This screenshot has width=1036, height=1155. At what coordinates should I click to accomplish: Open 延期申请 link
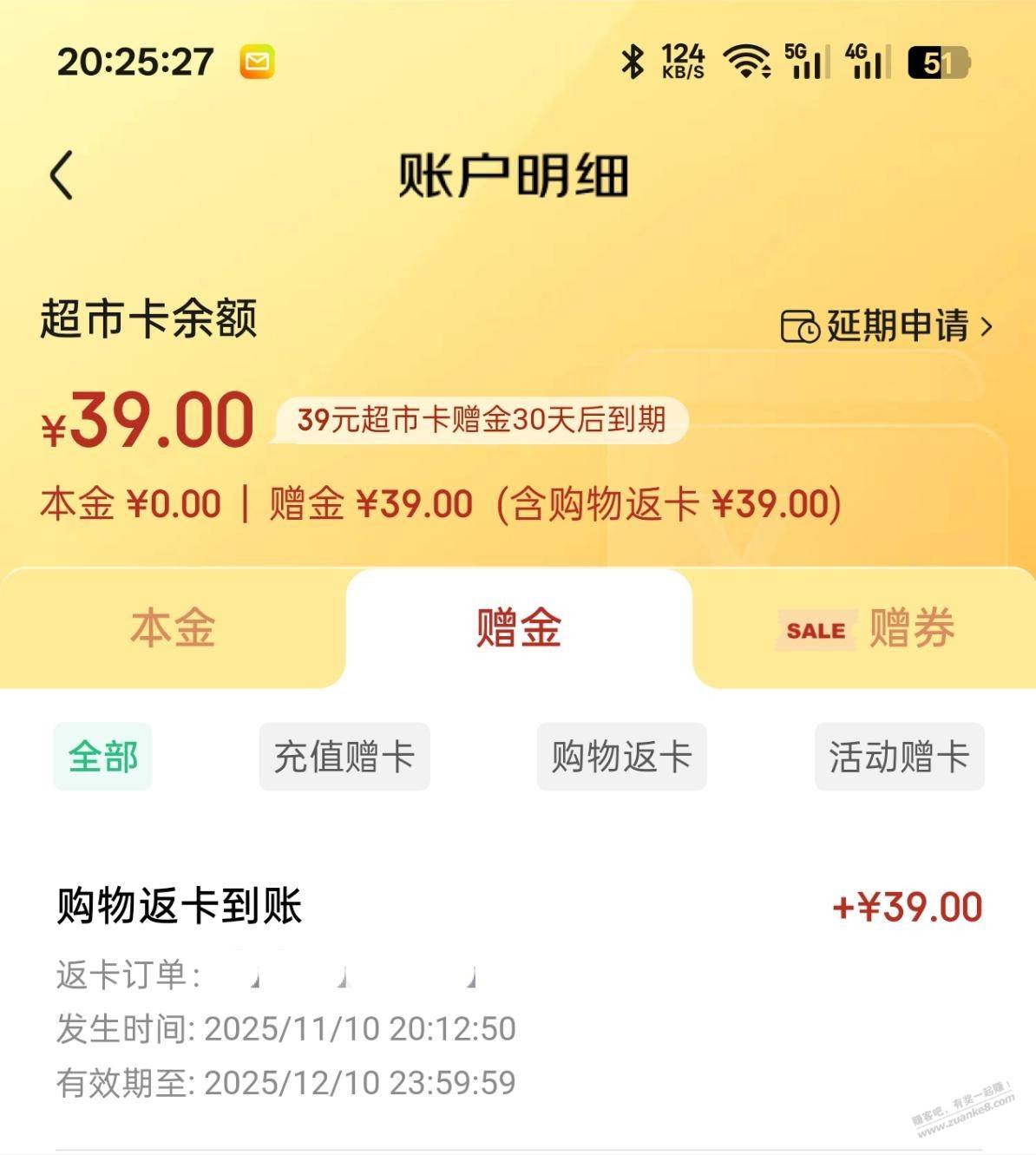coord(887,326)
